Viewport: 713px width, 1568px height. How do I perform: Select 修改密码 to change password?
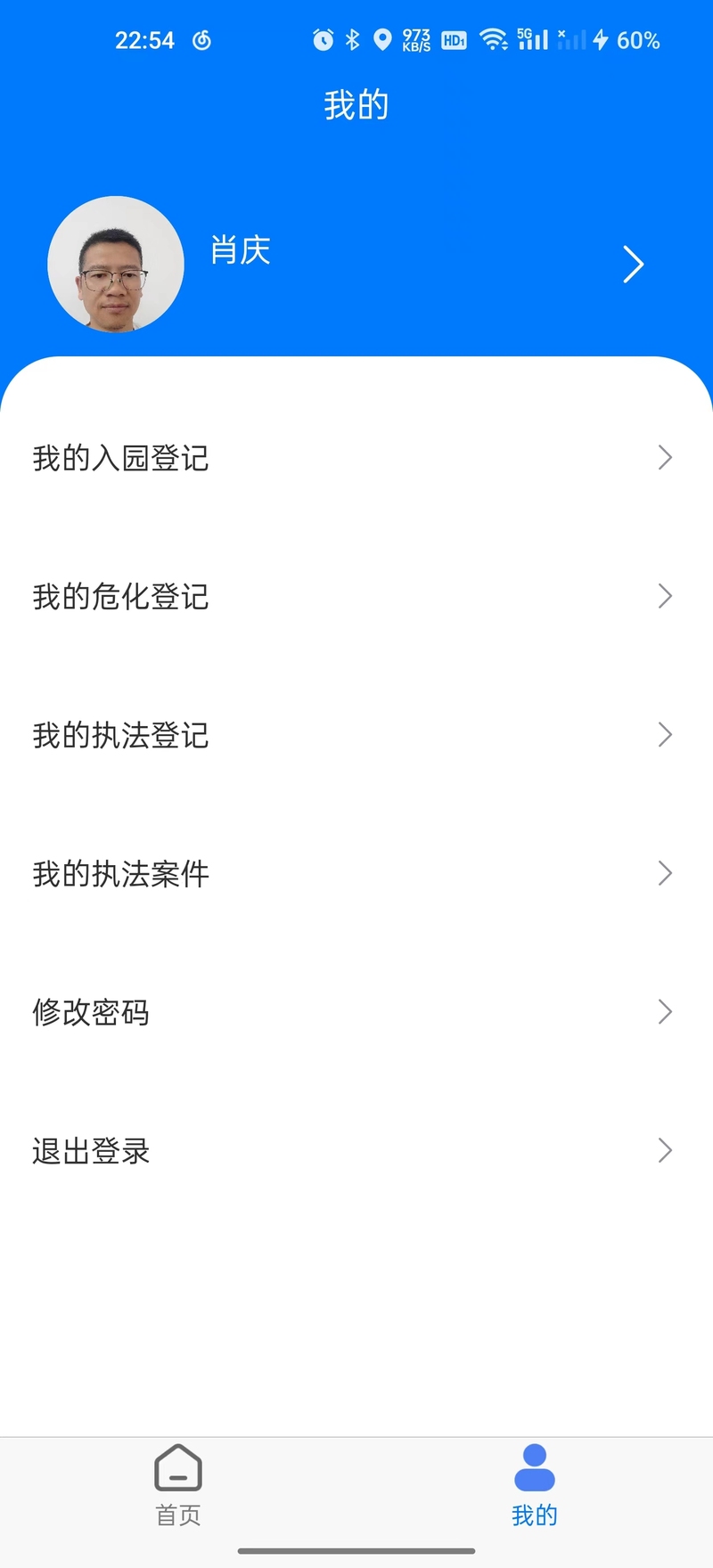[x=356, y=1012]
